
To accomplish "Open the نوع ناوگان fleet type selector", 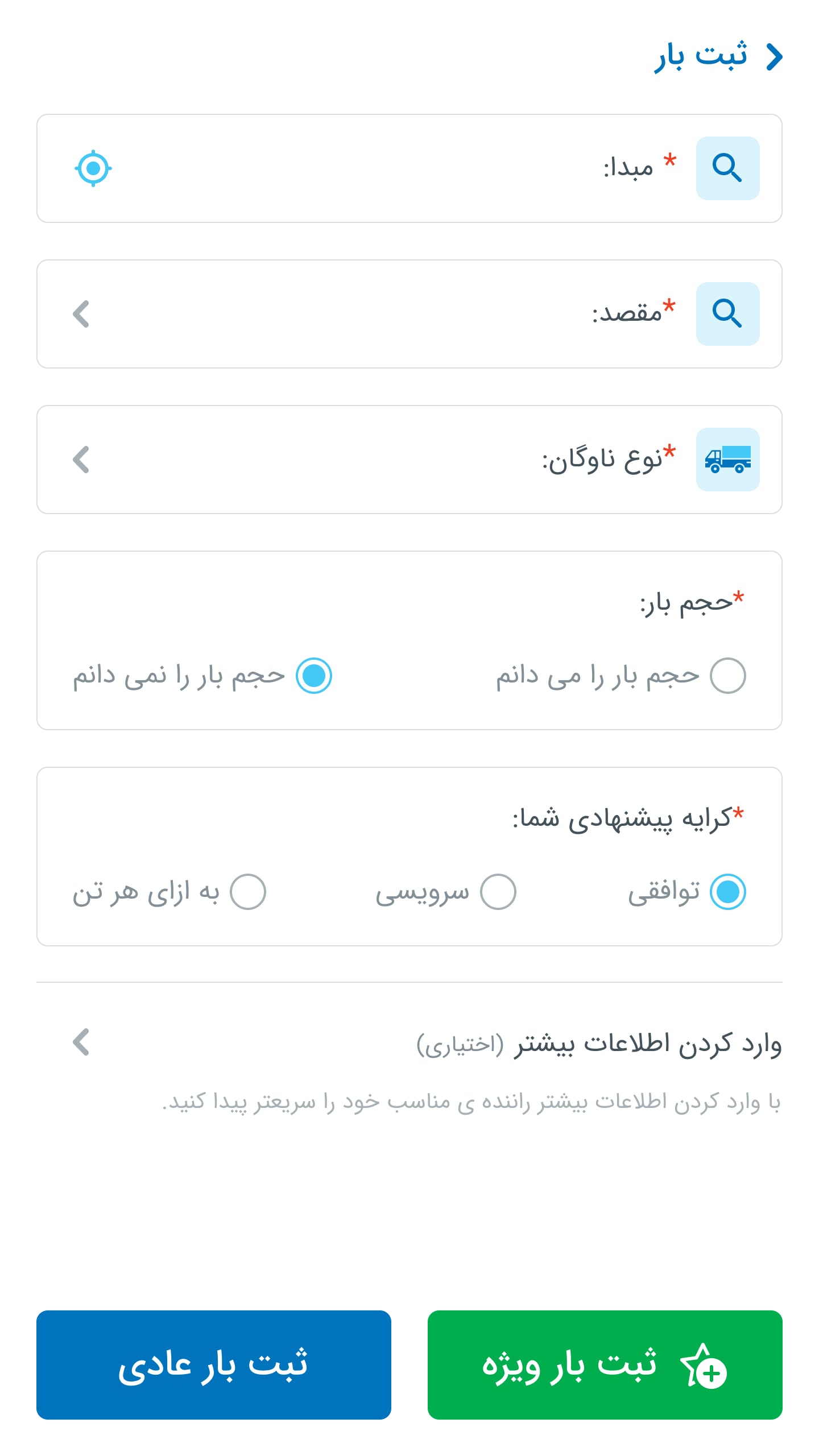I will (409, 460).
